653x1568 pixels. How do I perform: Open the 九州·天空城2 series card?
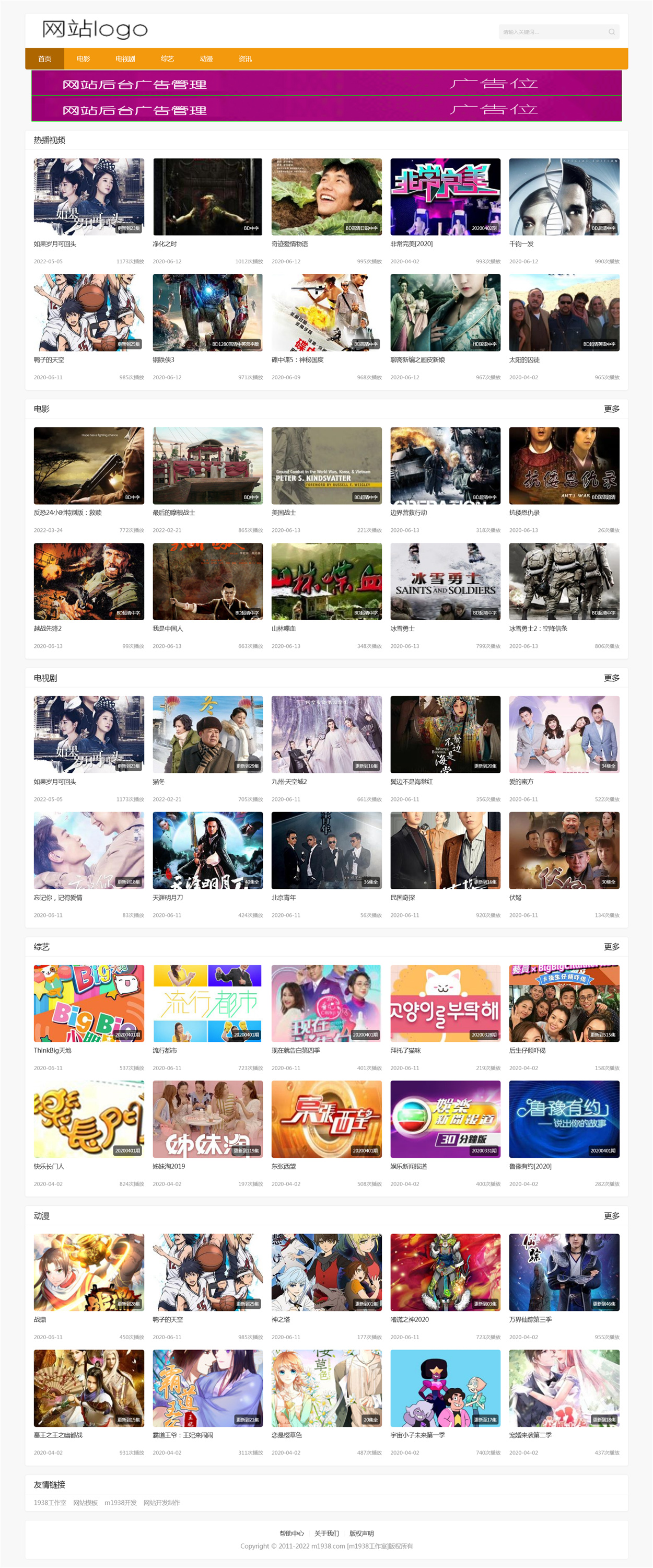click(326, 734)
